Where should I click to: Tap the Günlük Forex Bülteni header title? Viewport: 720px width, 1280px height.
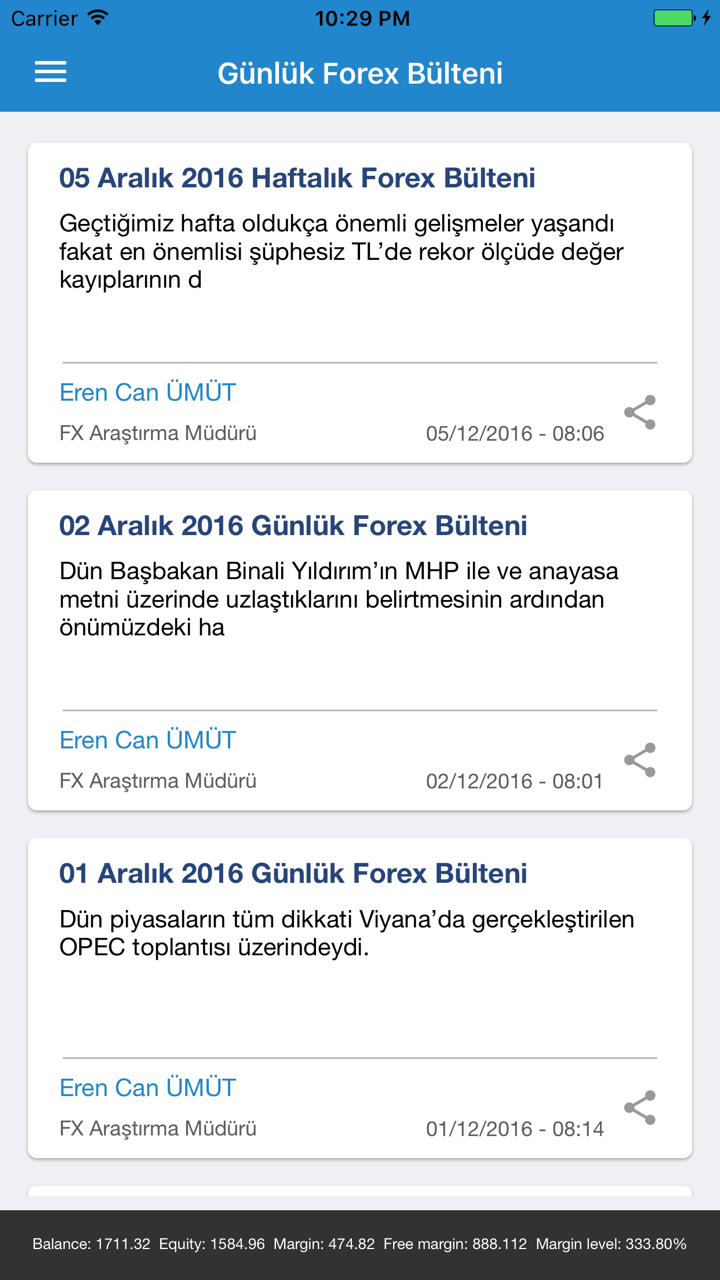[360, 72]
